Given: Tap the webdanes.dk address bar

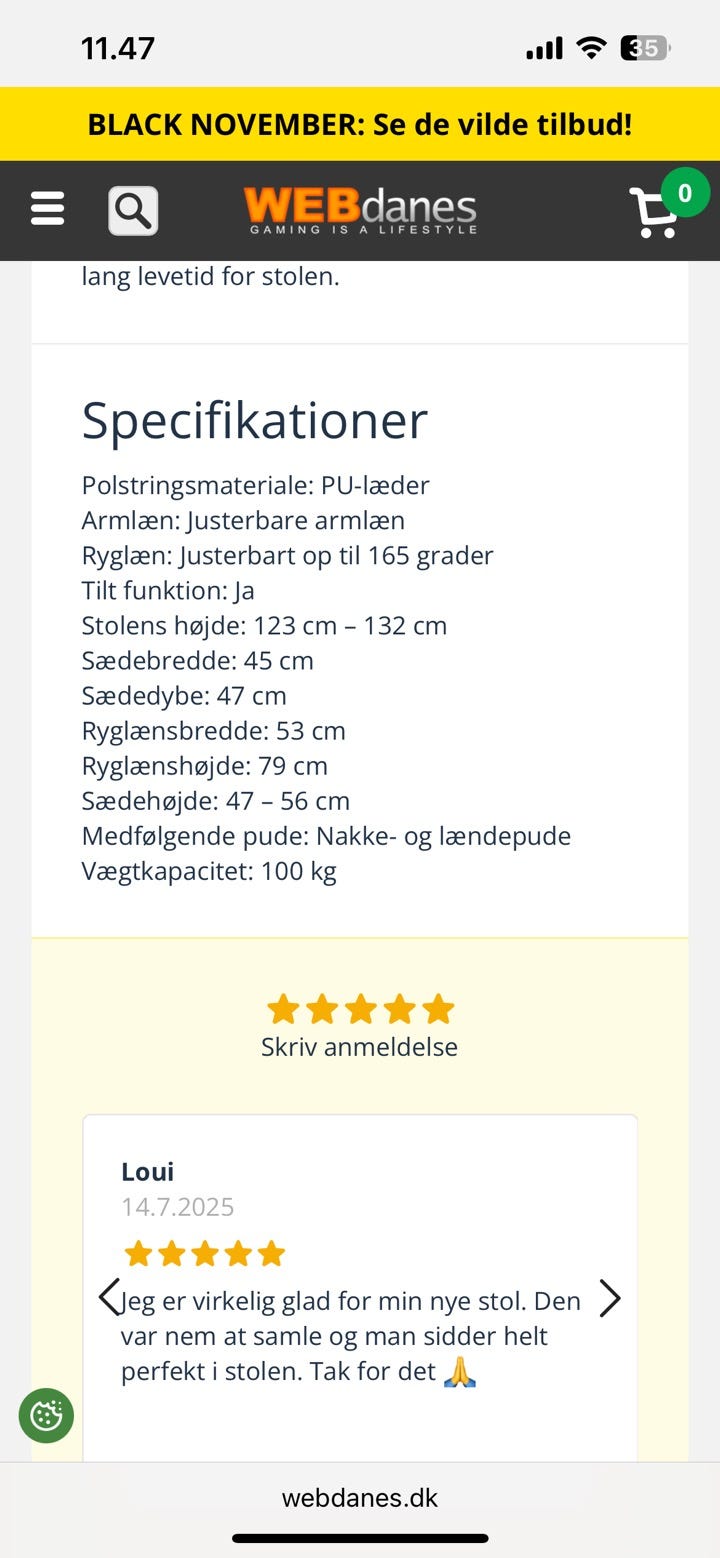Looking at the screenshot, I should point(359,1497).
